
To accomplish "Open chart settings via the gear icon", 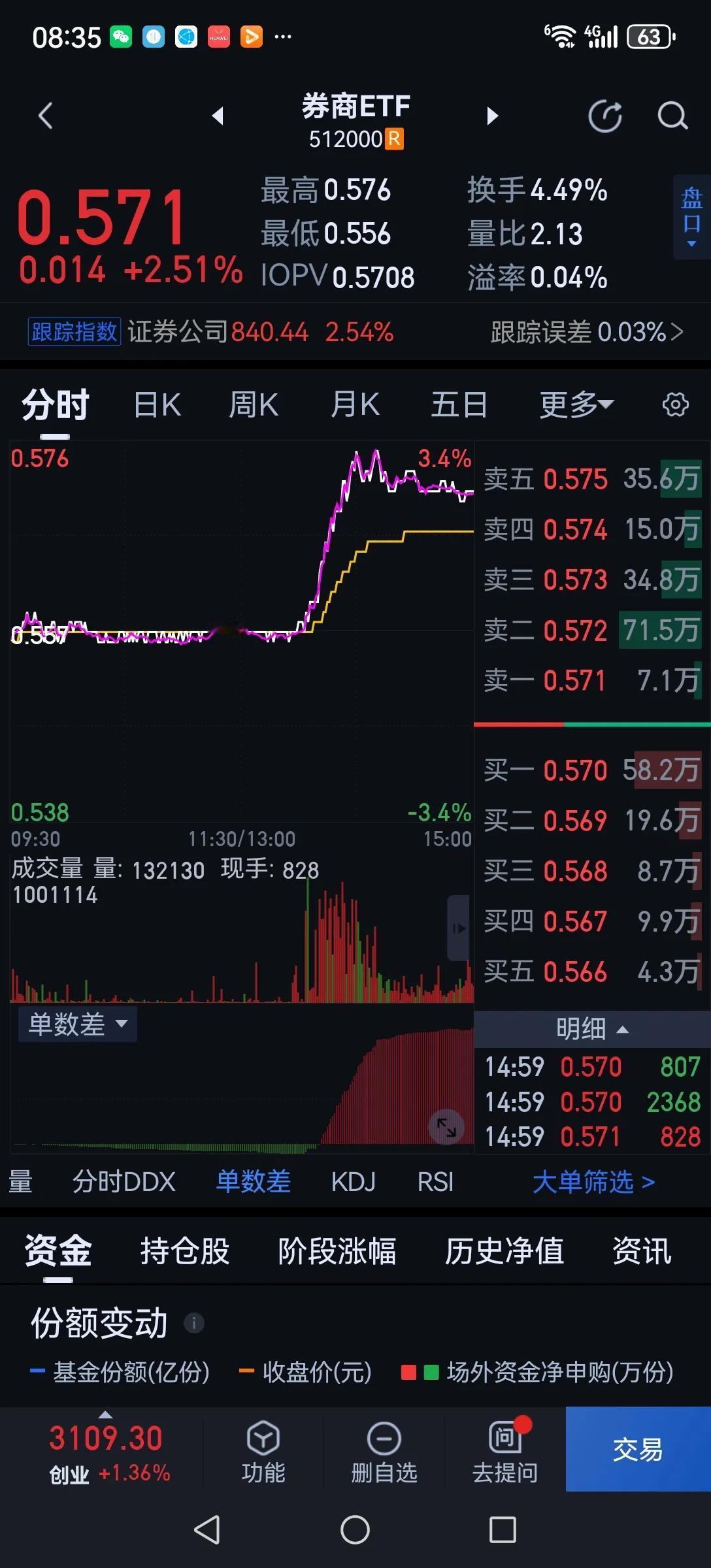I will pyautogui.click(x=675, y=404).
